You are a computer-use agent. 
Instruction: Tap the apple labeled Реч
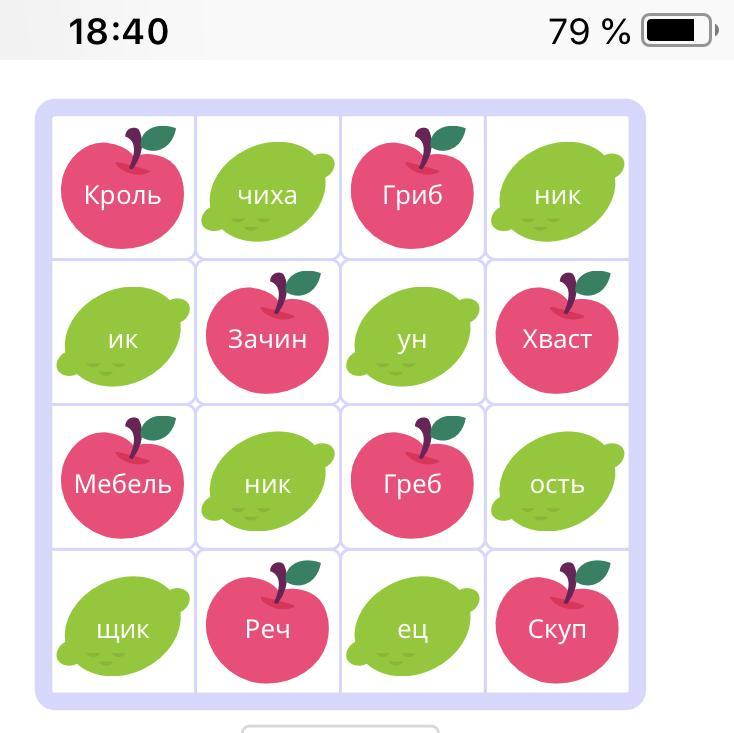pos(267,629)
